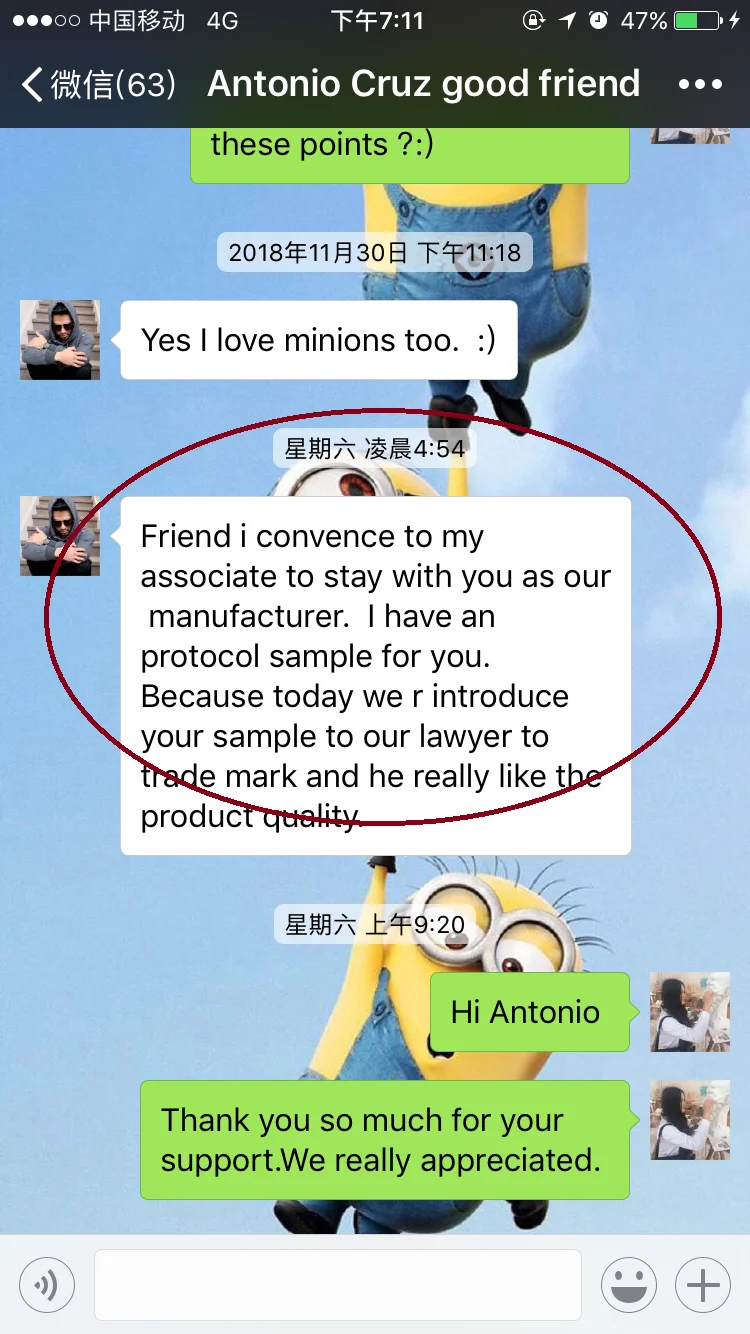Open Antonio's avatar beside the manufacturer message
Screen dimensions: 750x1334
tap(60, 536)
